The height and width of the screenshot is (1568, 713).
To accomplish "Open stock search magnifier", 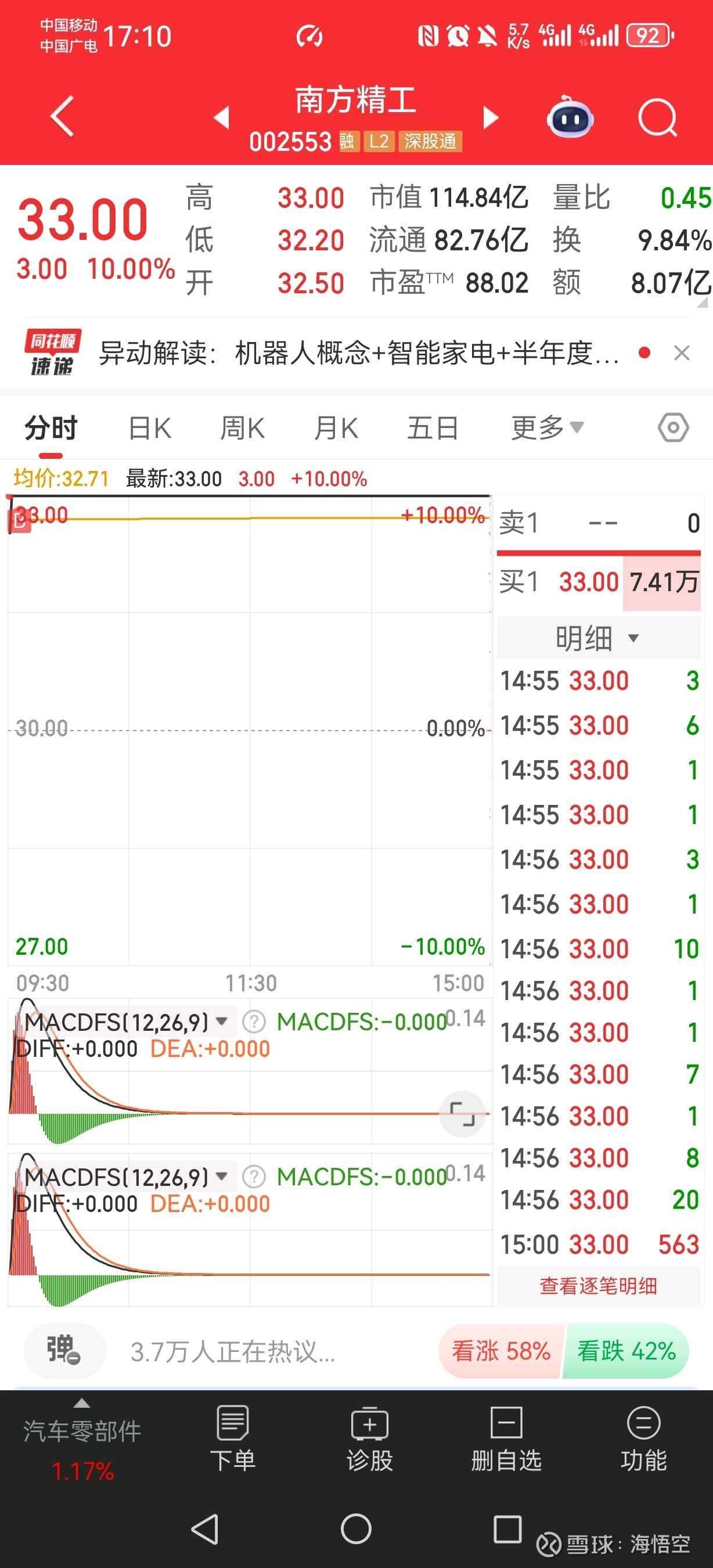I will pyautogui.click(x=658, y=117).
